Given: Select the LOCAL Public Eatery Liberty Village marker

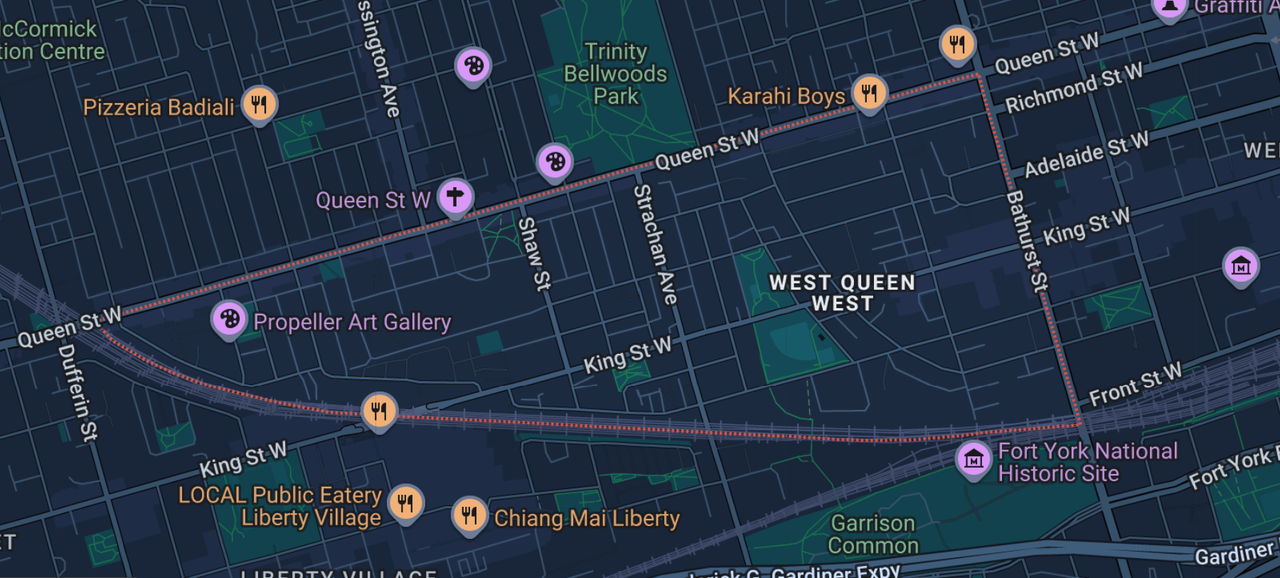Looking at the screenshot, I should coord(405,503).
